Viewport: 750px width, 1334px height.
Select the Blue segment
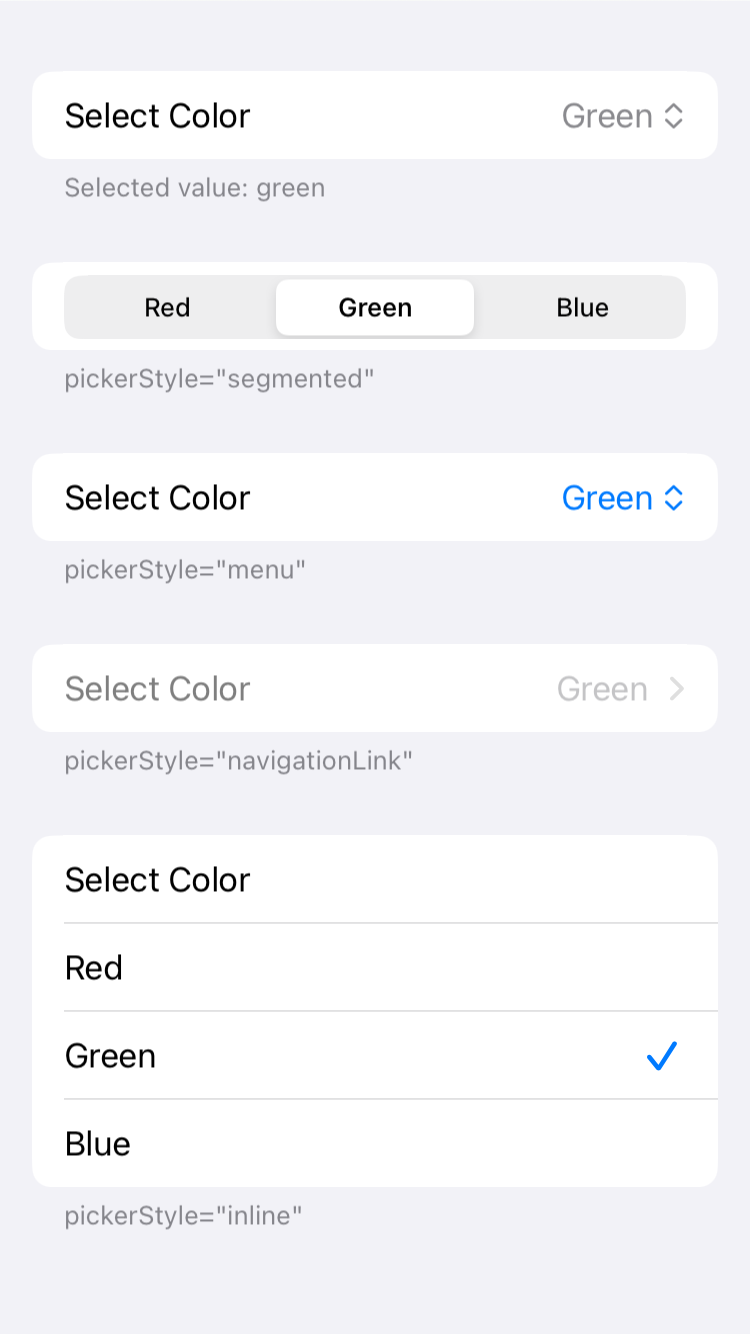pyautogui.click(x=581, y=307)
